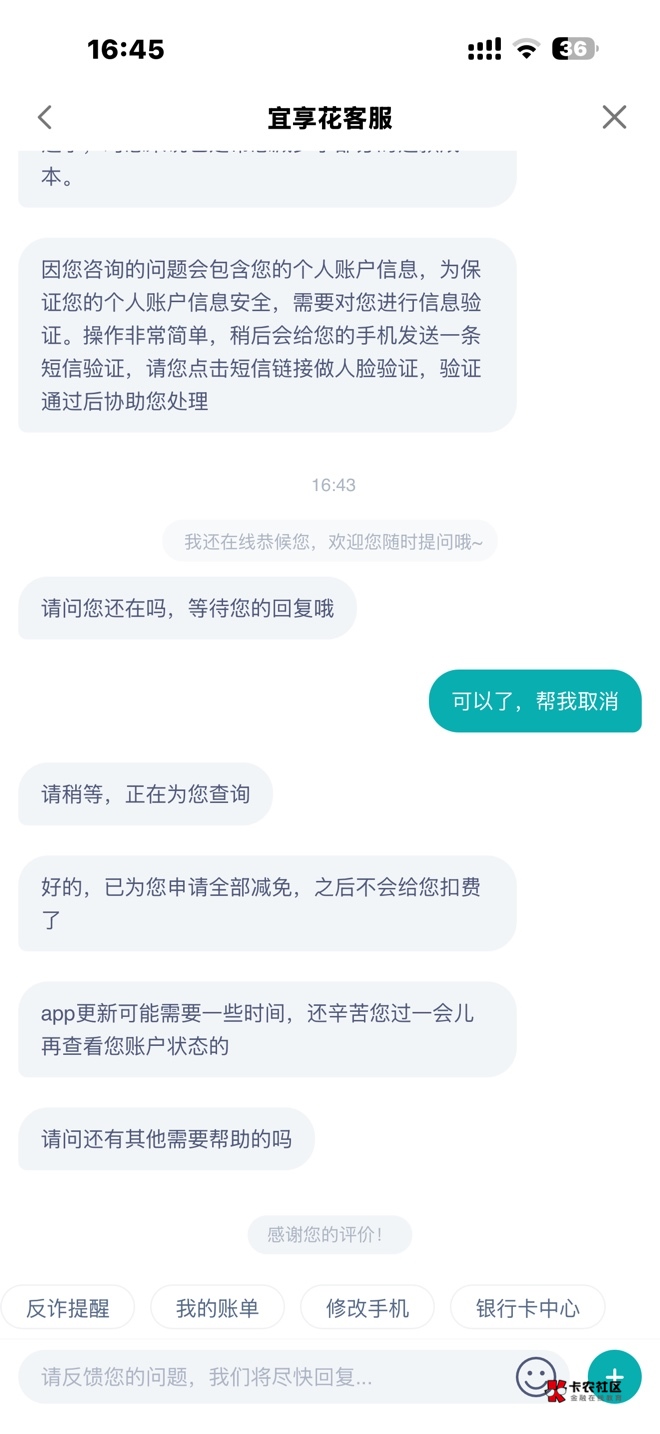Open 银行卡中心 shortcut
Viewport: 660px width, 1434px height.
click(527, 1308)
